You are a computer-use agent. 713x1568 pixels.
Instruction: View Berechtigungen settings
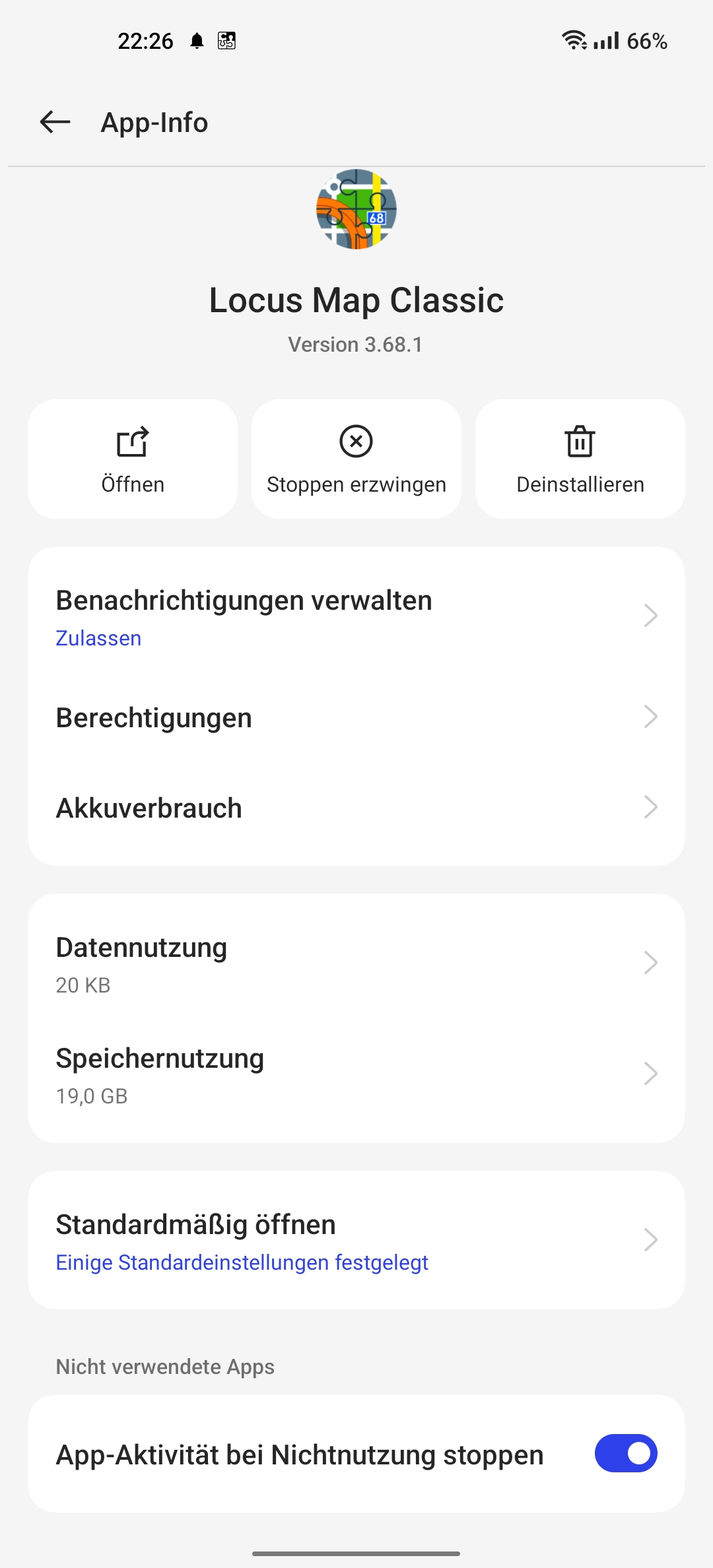(x=356, y=717)
